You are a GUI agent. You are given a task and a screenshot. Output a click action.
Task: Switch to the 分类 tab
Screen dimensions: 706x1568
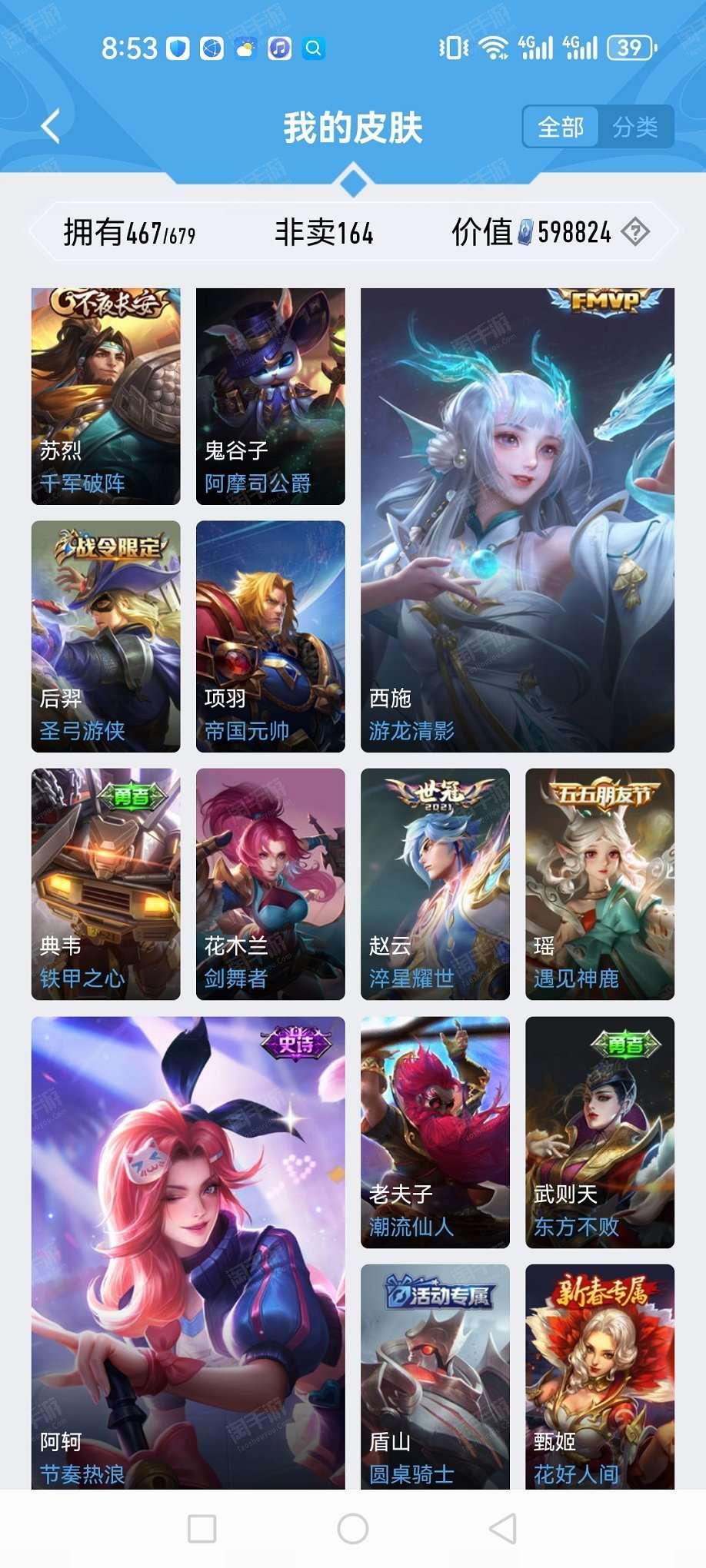tap(635, 127)
